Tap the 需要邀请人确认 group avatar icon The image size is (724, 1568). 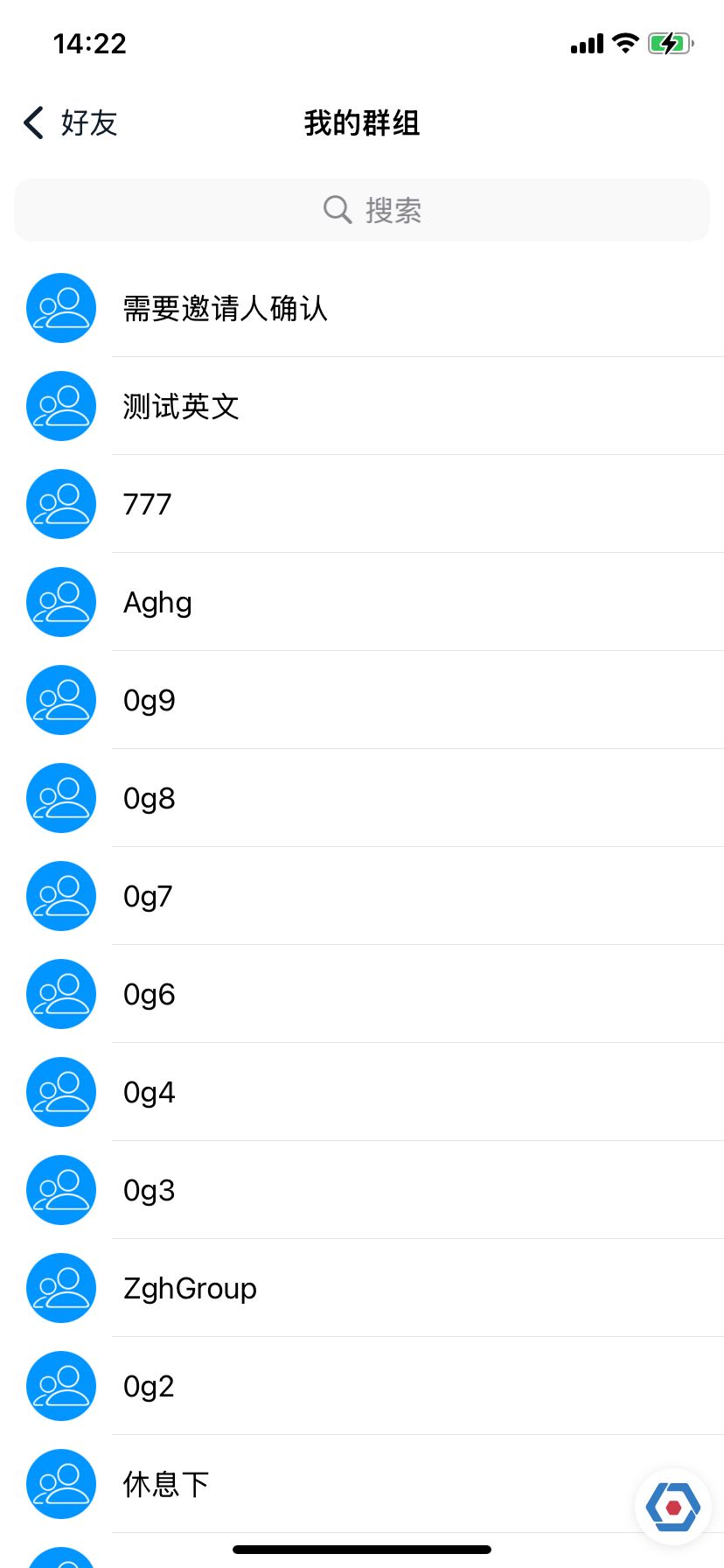(x=60, y=307)
